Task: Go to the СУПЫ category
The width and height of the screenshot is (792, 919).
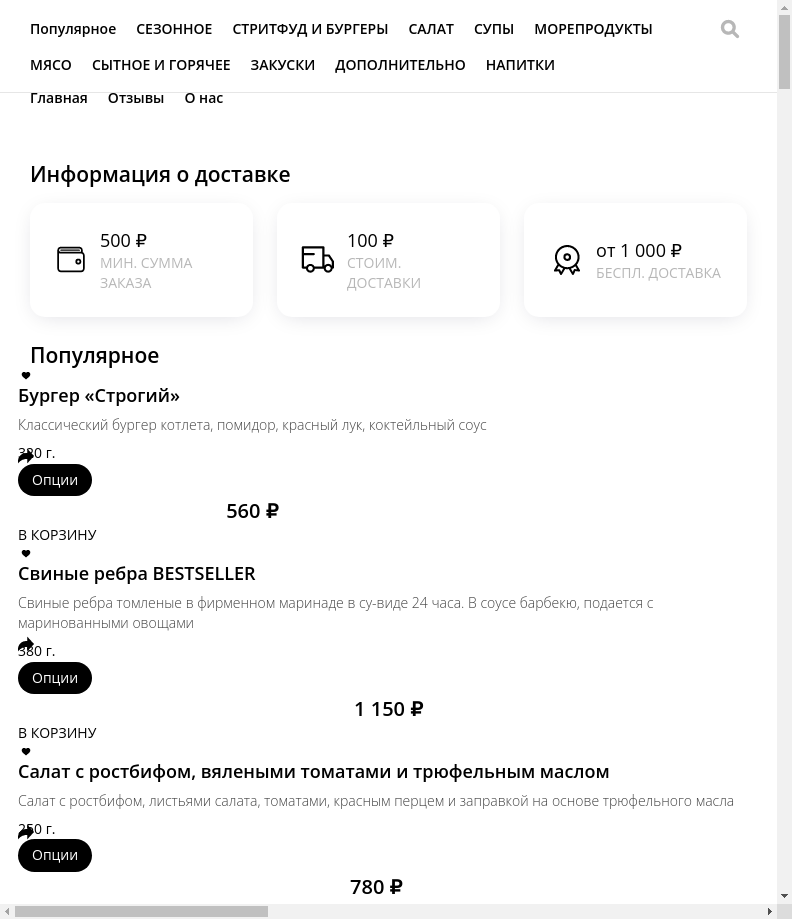Action: (x=494, y=29)
